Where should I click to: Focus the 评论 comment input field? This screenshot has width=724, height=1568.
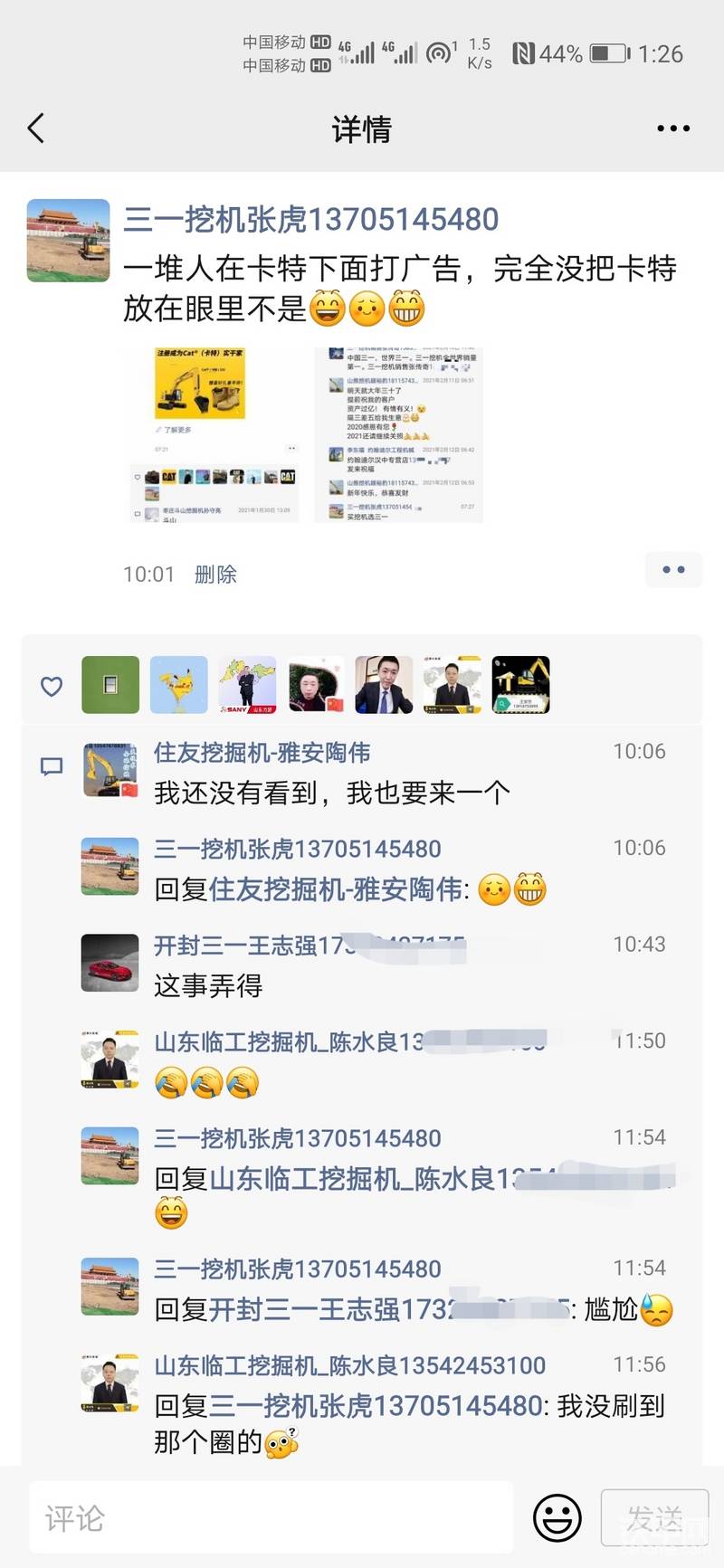(271, 1517)
